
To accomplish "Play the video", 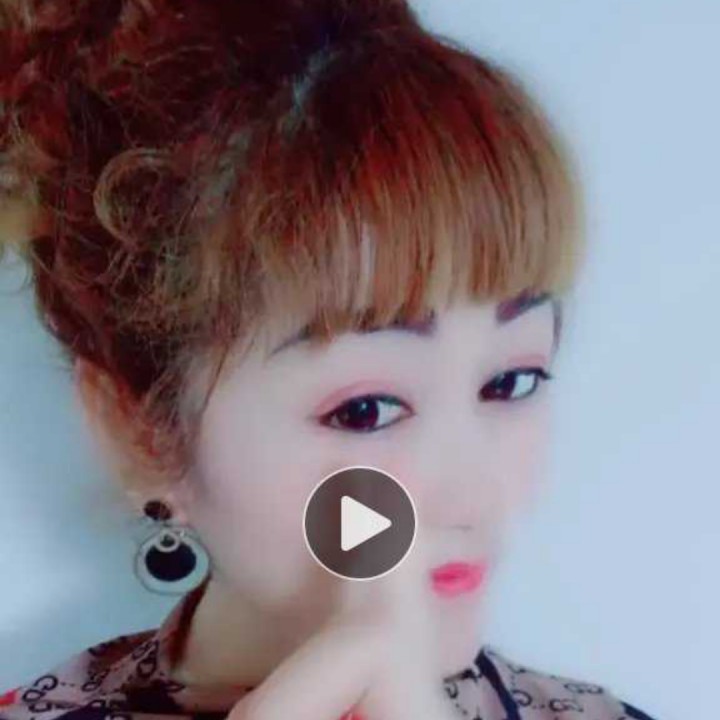I will (360, 523).
